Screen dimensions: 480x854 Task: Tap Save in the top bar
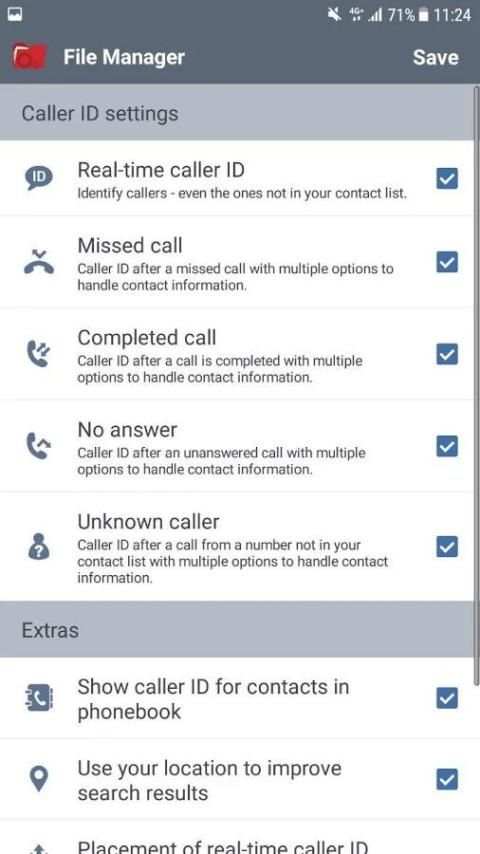click(435, 57)
